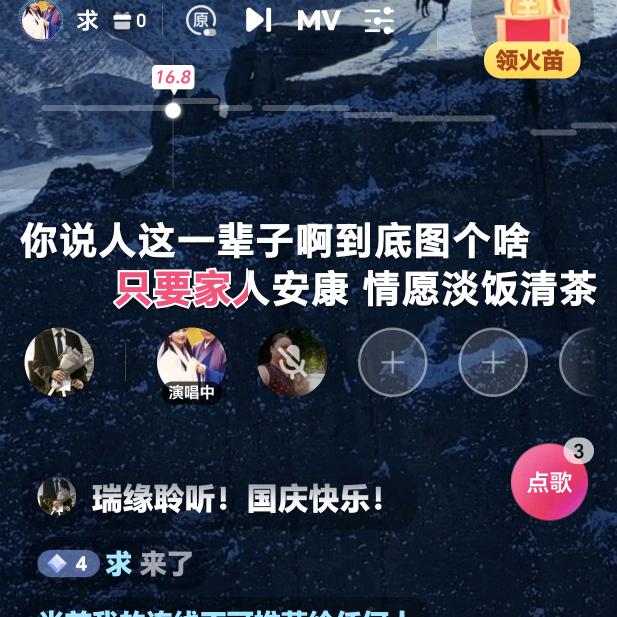Open the profile of the singer marked 演唱中
Viewport: 617px width, 617px height.
click(x=192, y=361)
